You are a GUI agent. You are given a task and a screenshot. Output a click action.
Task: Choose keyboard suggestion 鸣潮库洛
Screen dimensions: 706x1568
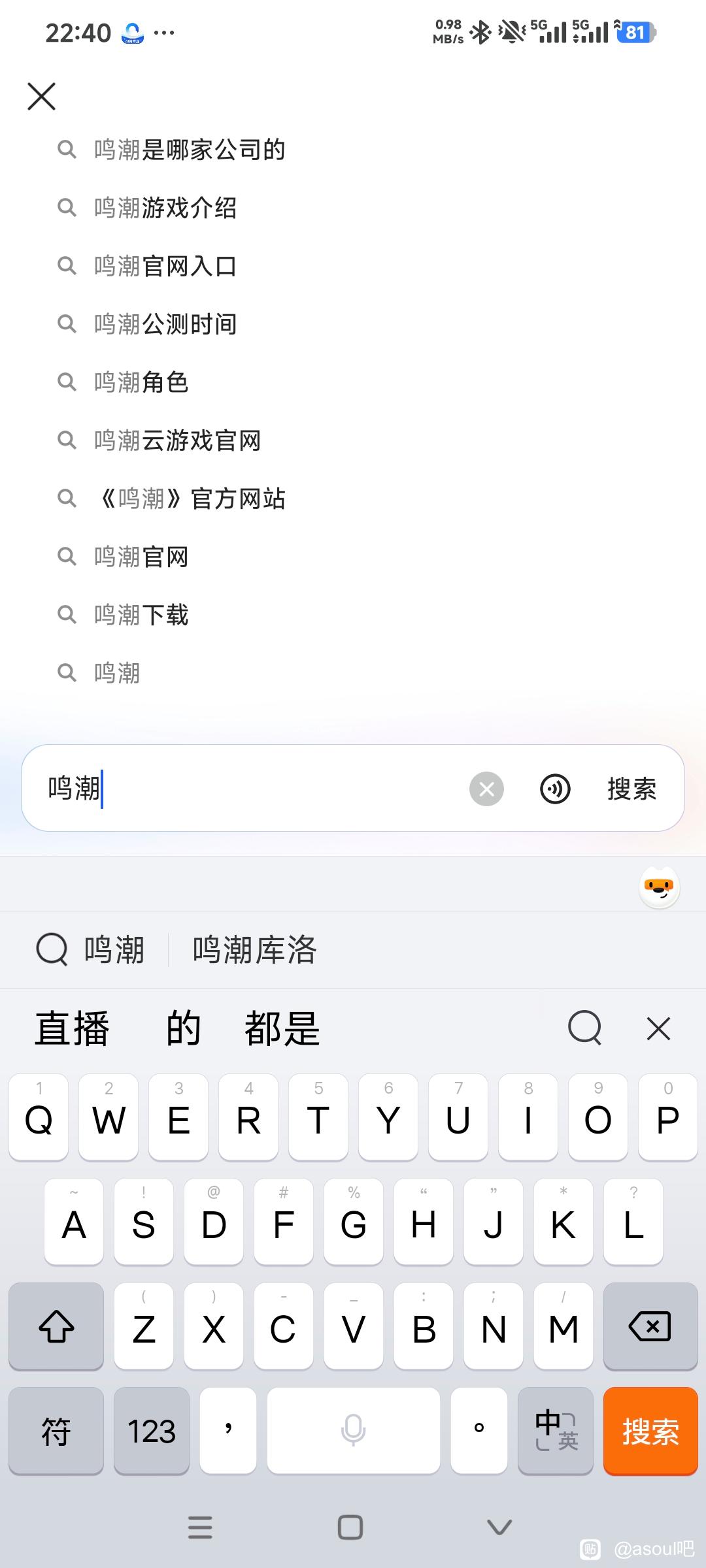(254, 950)
